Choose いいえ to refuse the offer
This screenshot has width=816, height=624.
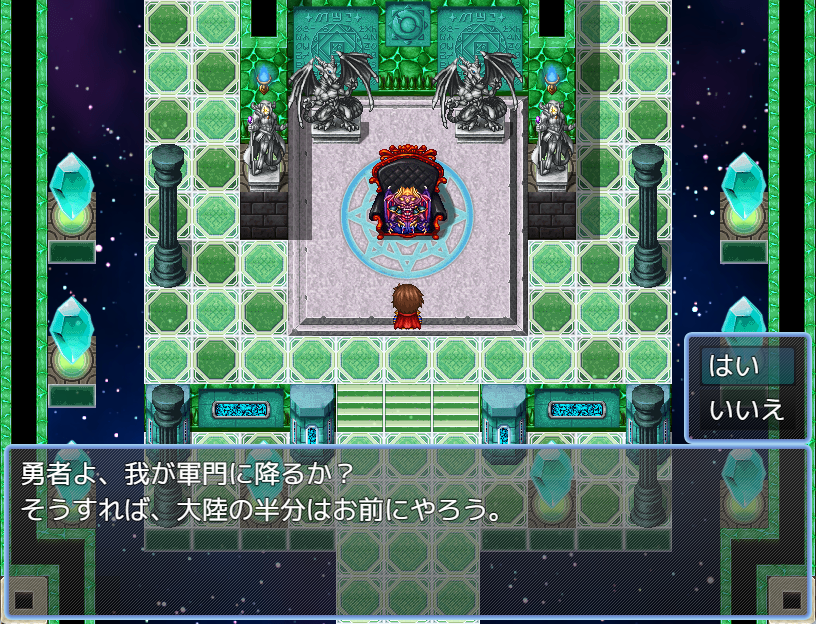[x=746, y=410]
